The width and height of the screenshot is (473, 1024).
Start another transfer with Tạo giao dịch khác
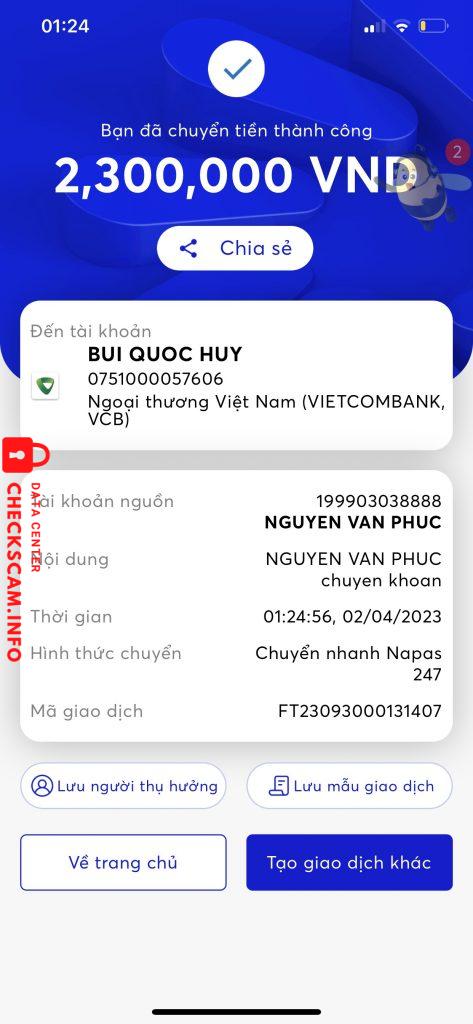tap(350, 862)
